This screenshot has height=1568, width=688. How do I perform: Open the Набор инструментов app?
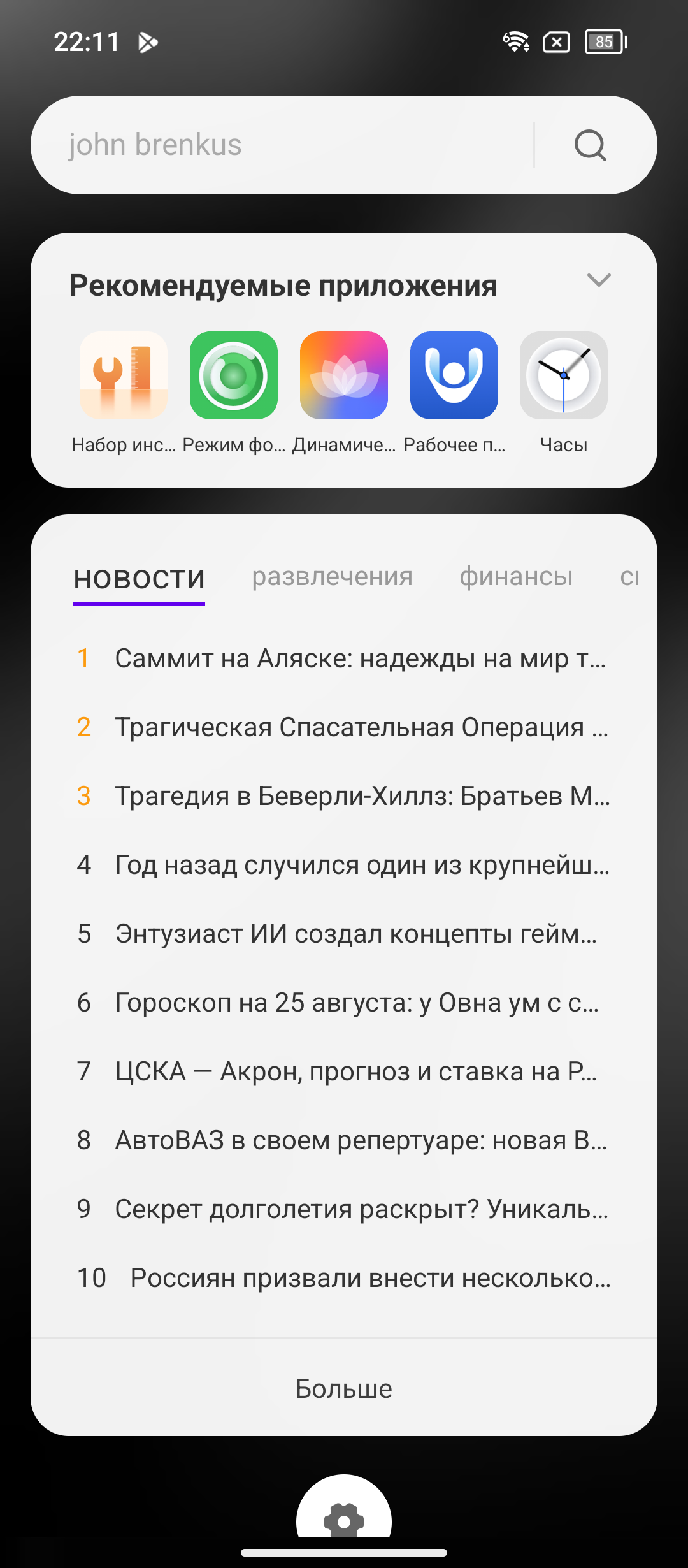pos(124,376)
